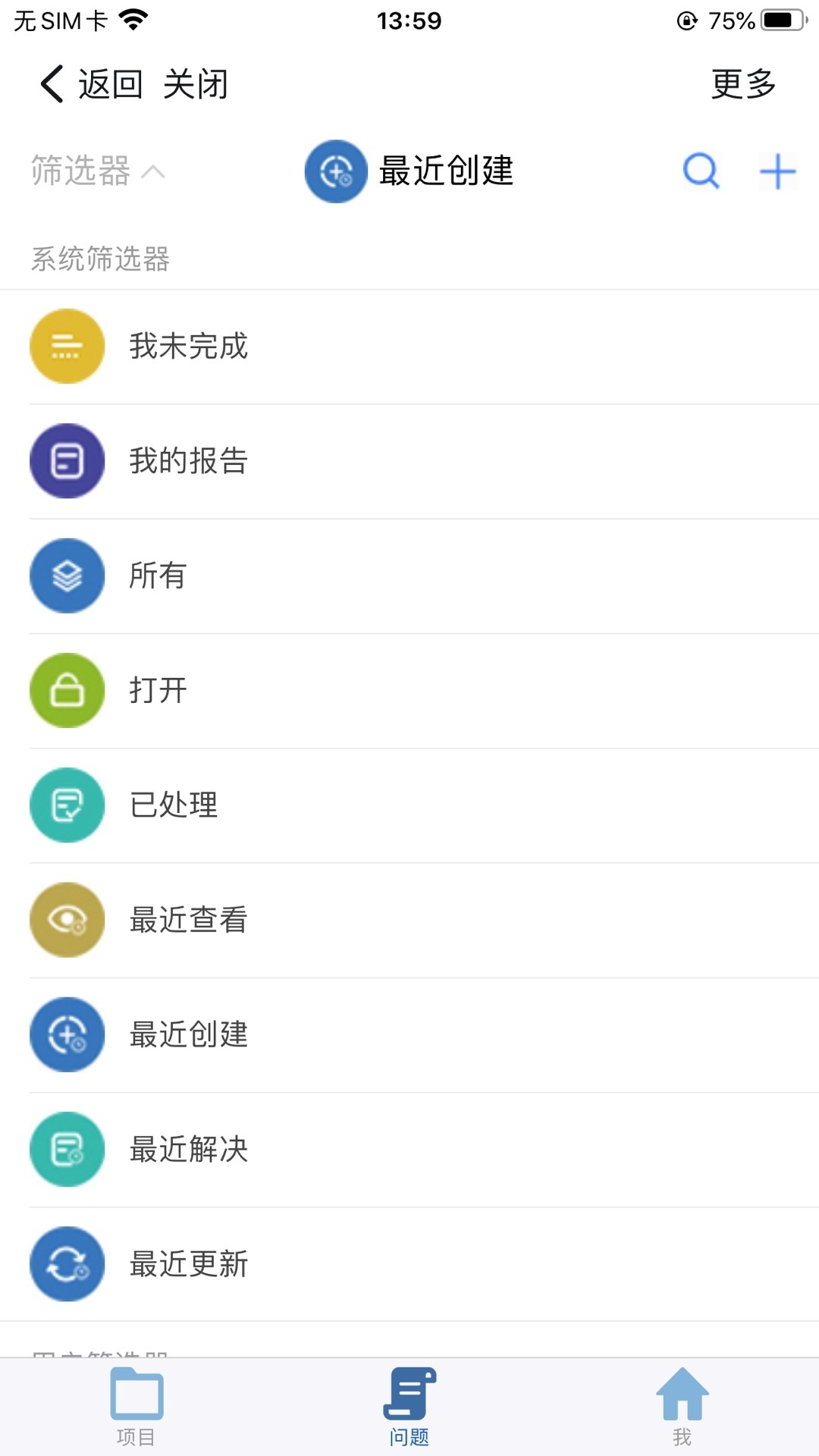Pick the 打开 filter
Image resolution: width=819 pixels, height=1456 pixels.
[x=158, y=690]
